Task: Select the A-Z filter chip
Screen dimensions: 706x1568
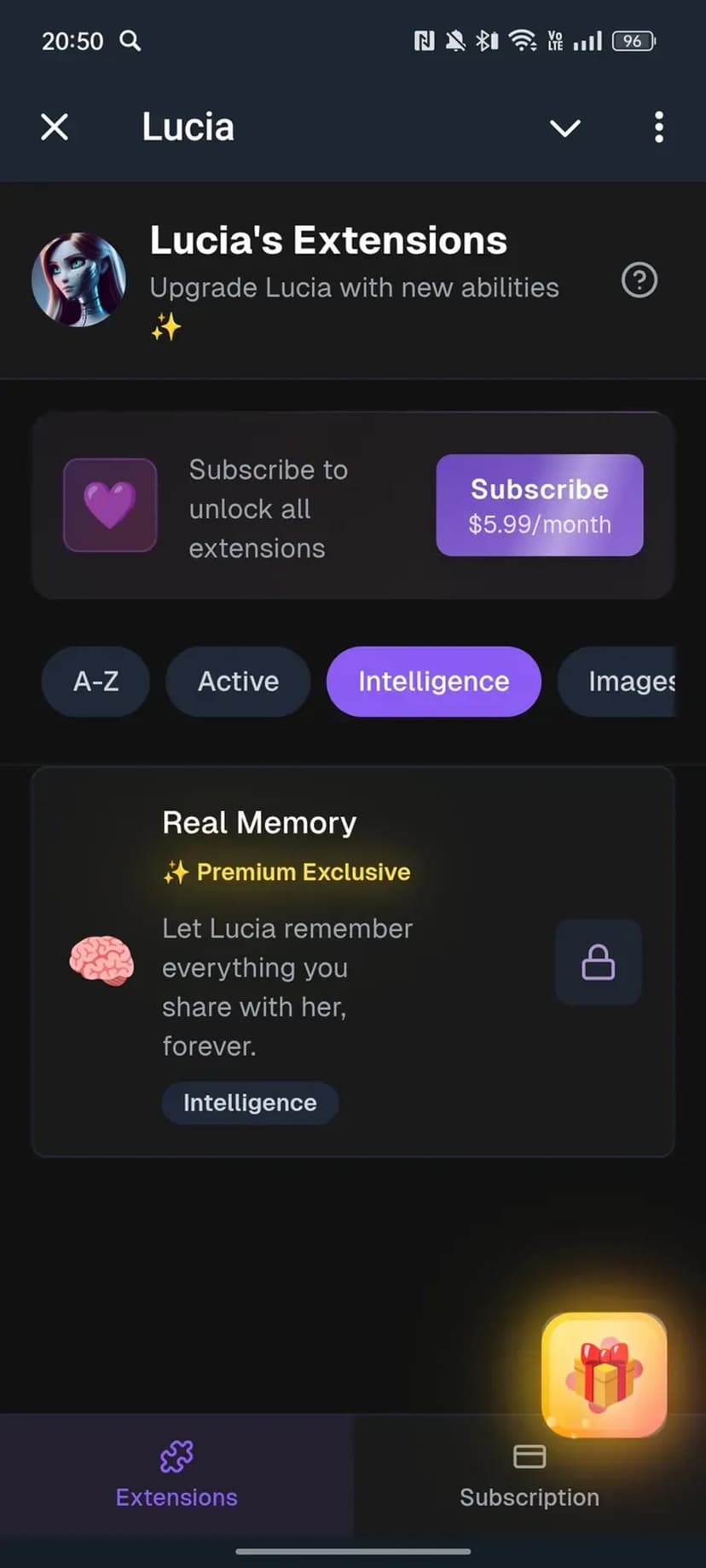Action: (x=95, y=681)
